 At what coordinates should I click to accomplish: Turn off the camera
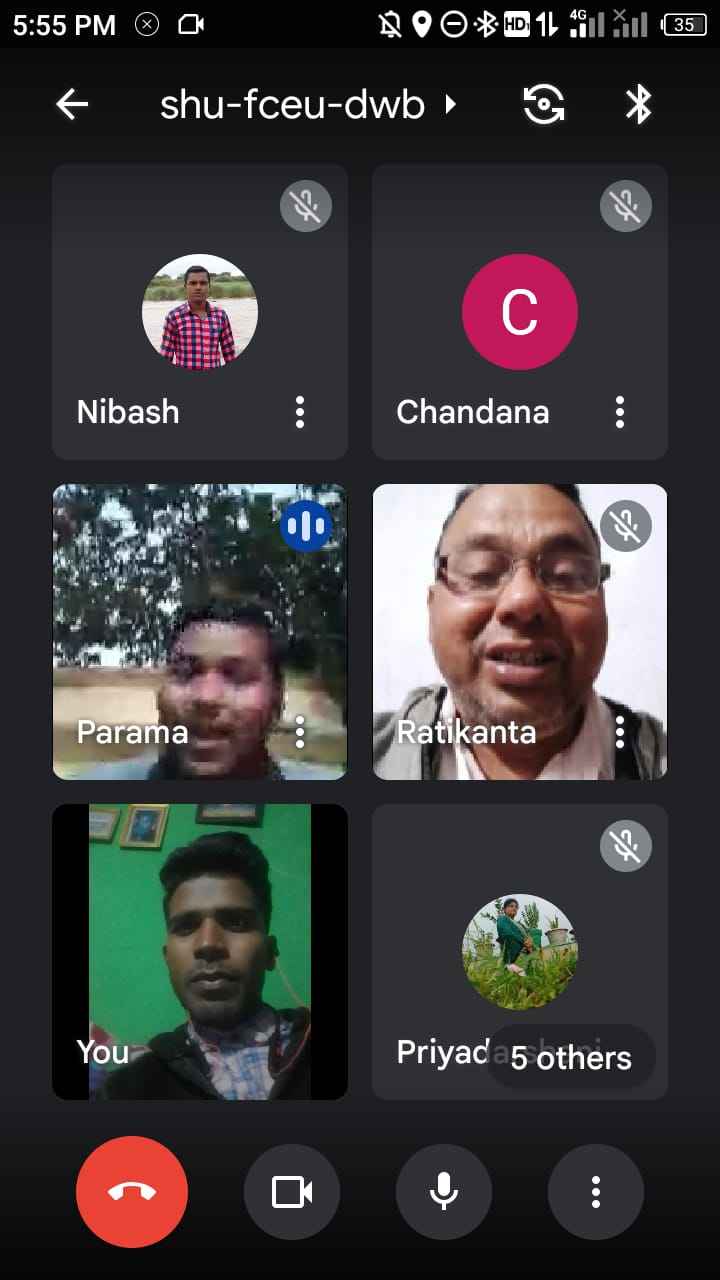click(x=292, y=1192)
